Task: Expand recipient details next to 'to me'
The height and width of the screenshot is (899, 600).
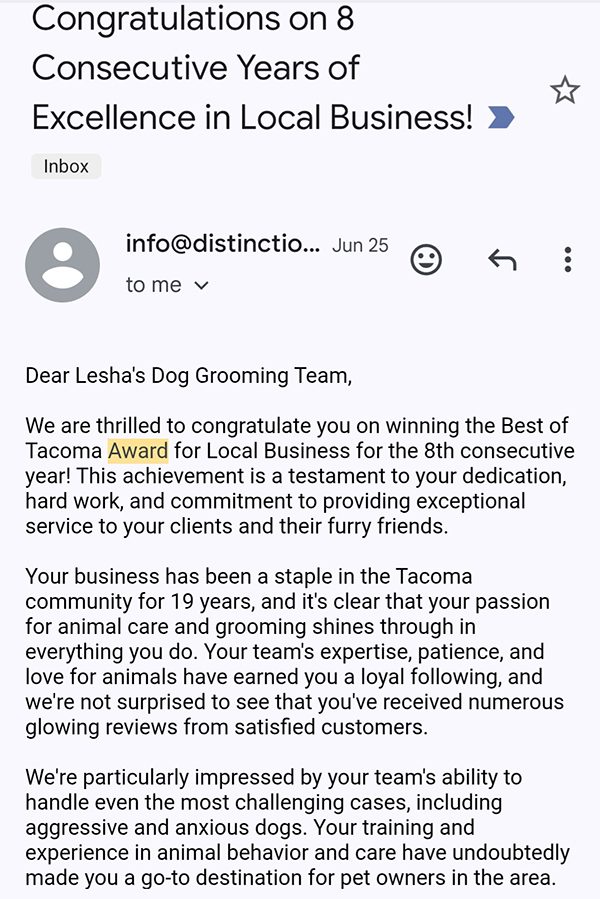Action: coord(201,286)
